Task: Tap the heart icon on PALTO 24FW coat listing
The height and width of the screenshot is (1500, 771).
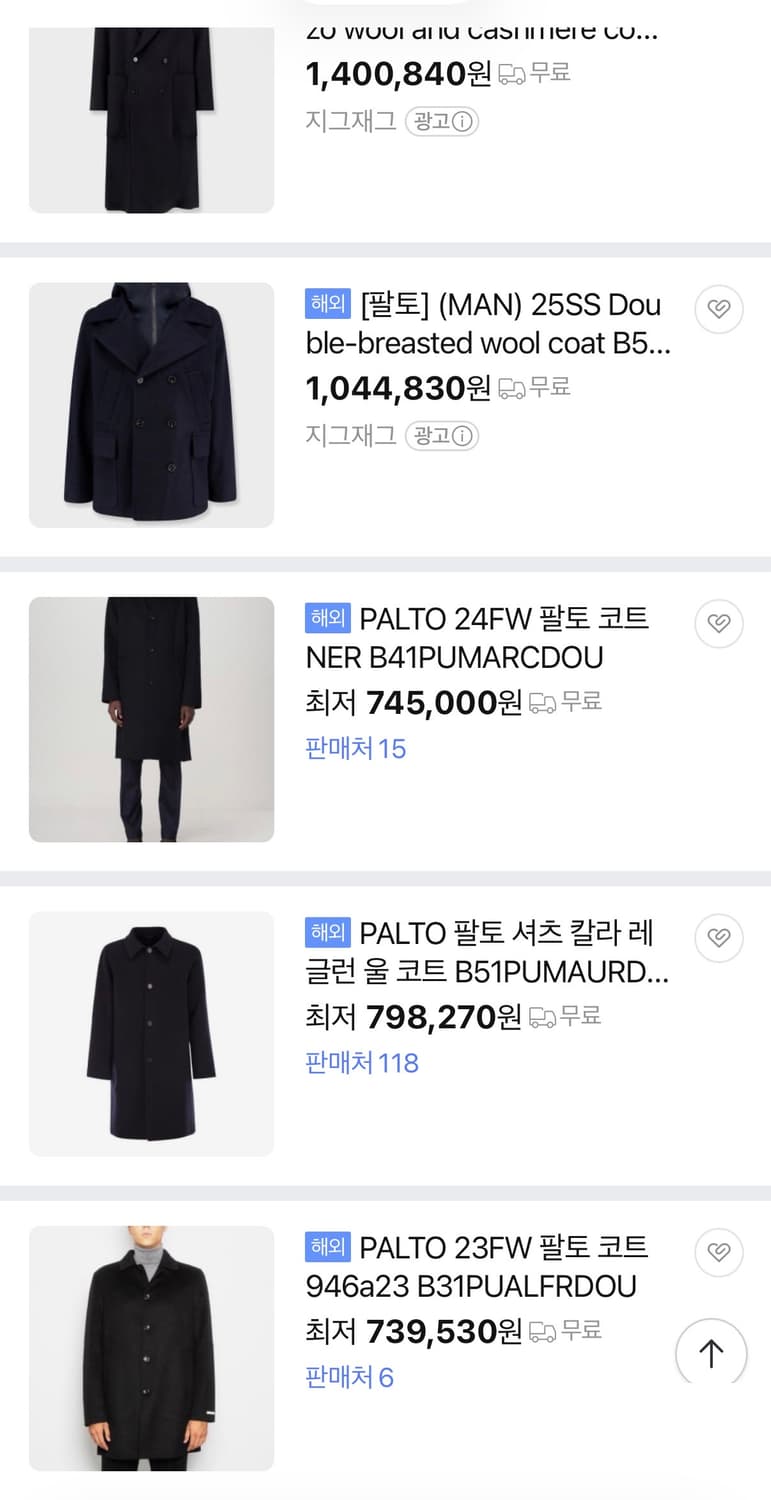Action: coord(719,623)
